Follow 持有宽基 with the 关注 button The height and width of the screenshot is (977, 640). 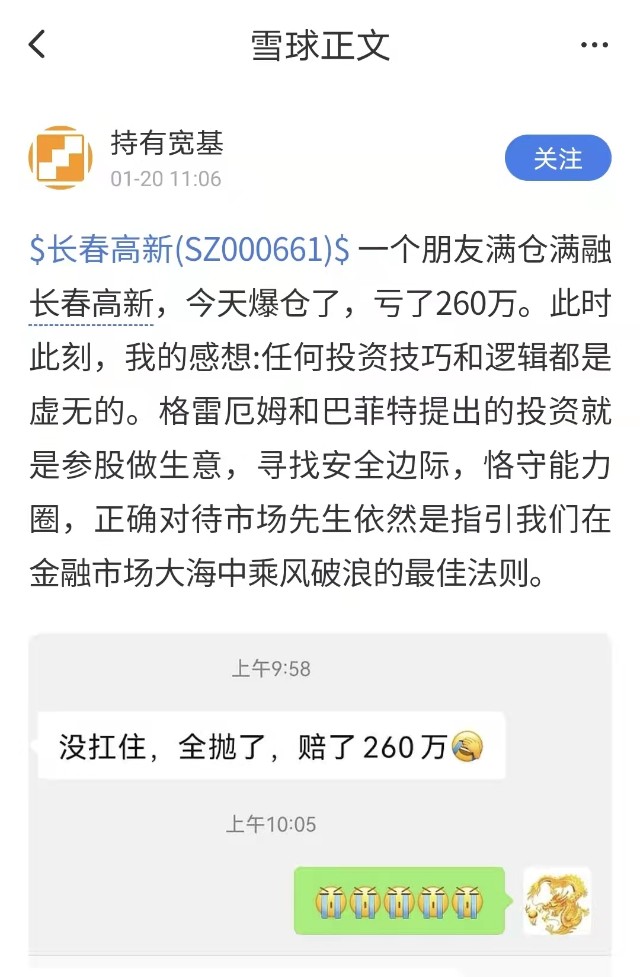tap(557, 158)
